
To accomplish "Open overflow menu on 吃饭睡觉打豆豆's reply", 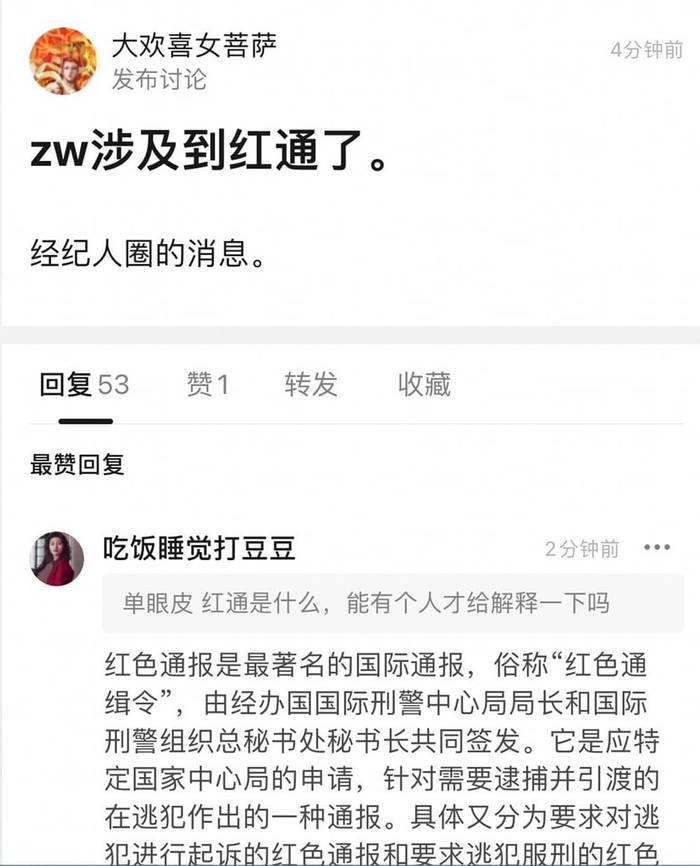I will click(657, 548).
